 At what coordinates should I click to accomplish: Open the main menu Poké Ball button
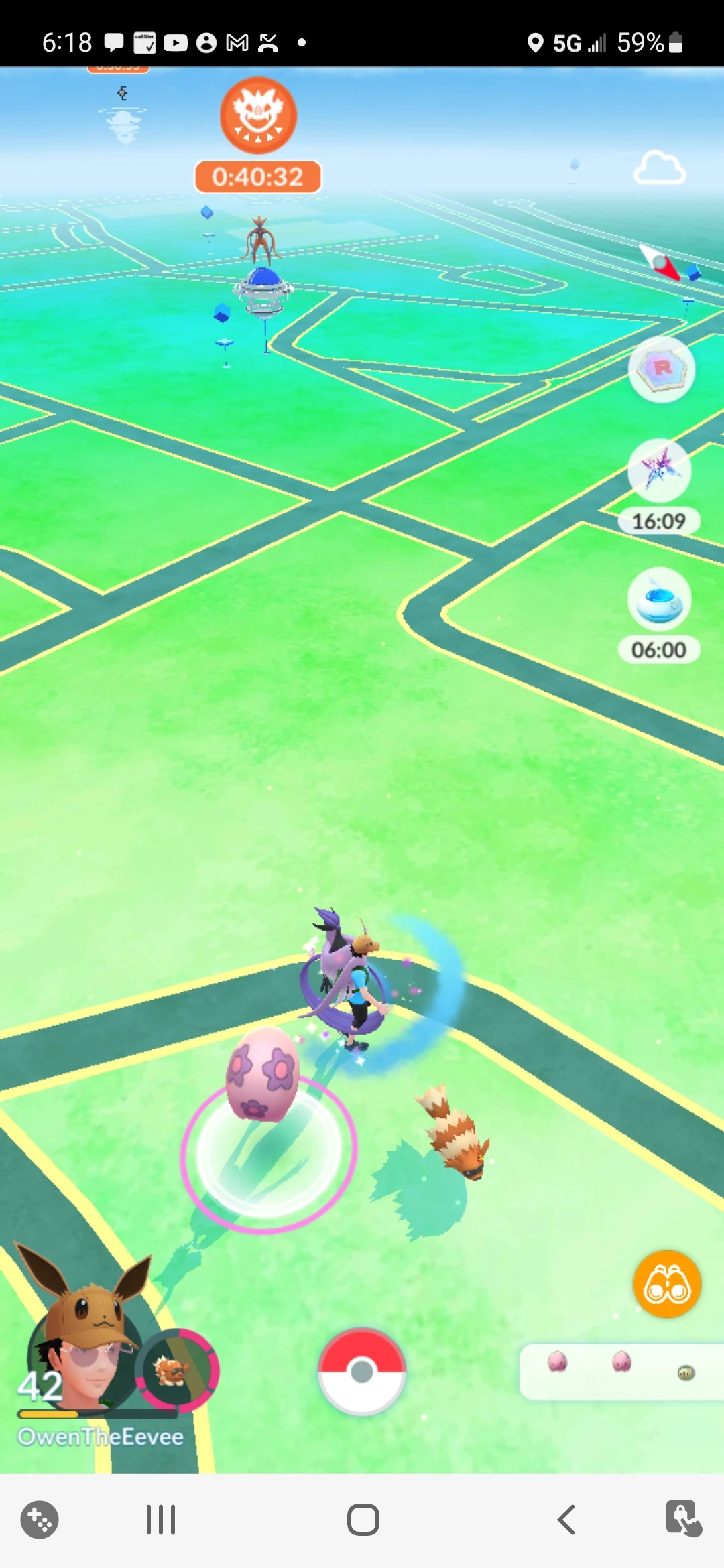362,1371
